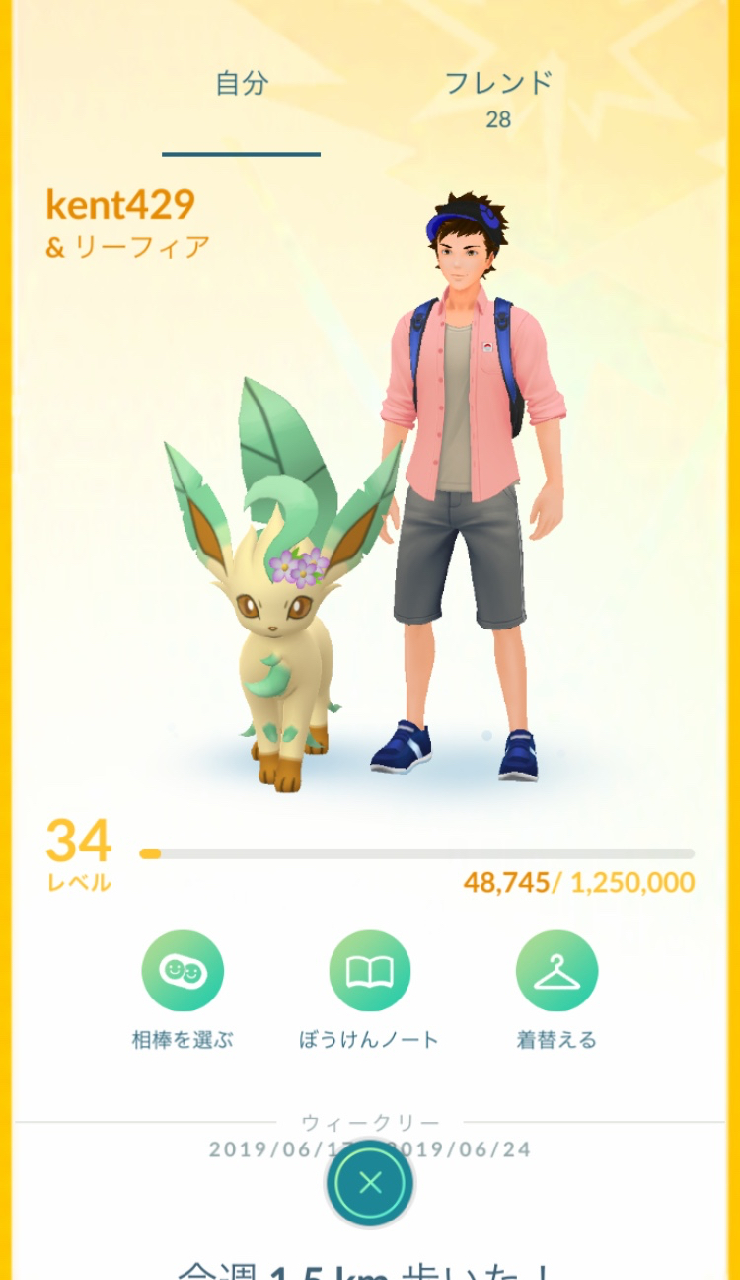Switch to the フレンド tab
The height and width of the screenshot is (1280, 740).
pyautogui.click(x=498, y=97)
